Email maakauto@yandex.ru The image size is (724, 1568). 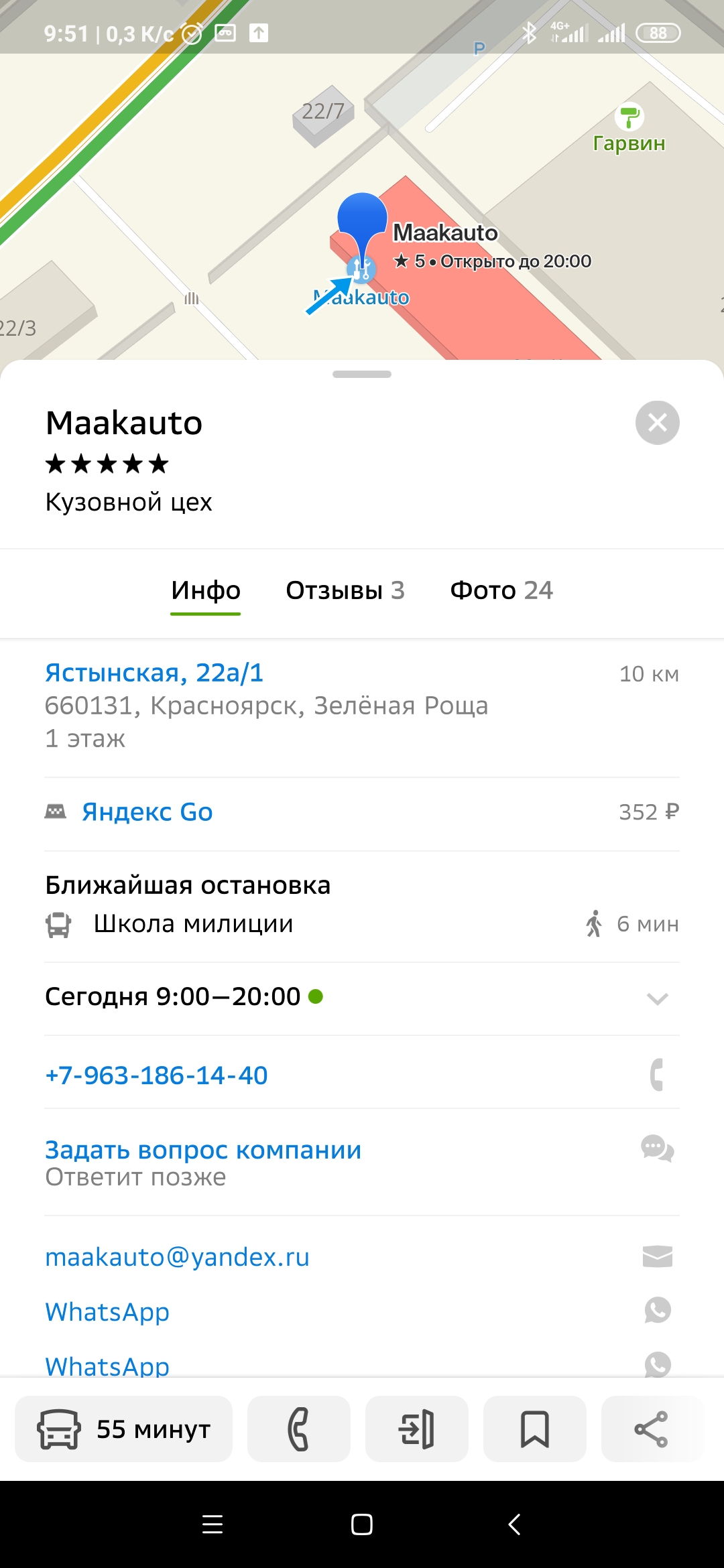pyautogui.click(x=177, y=1257)
